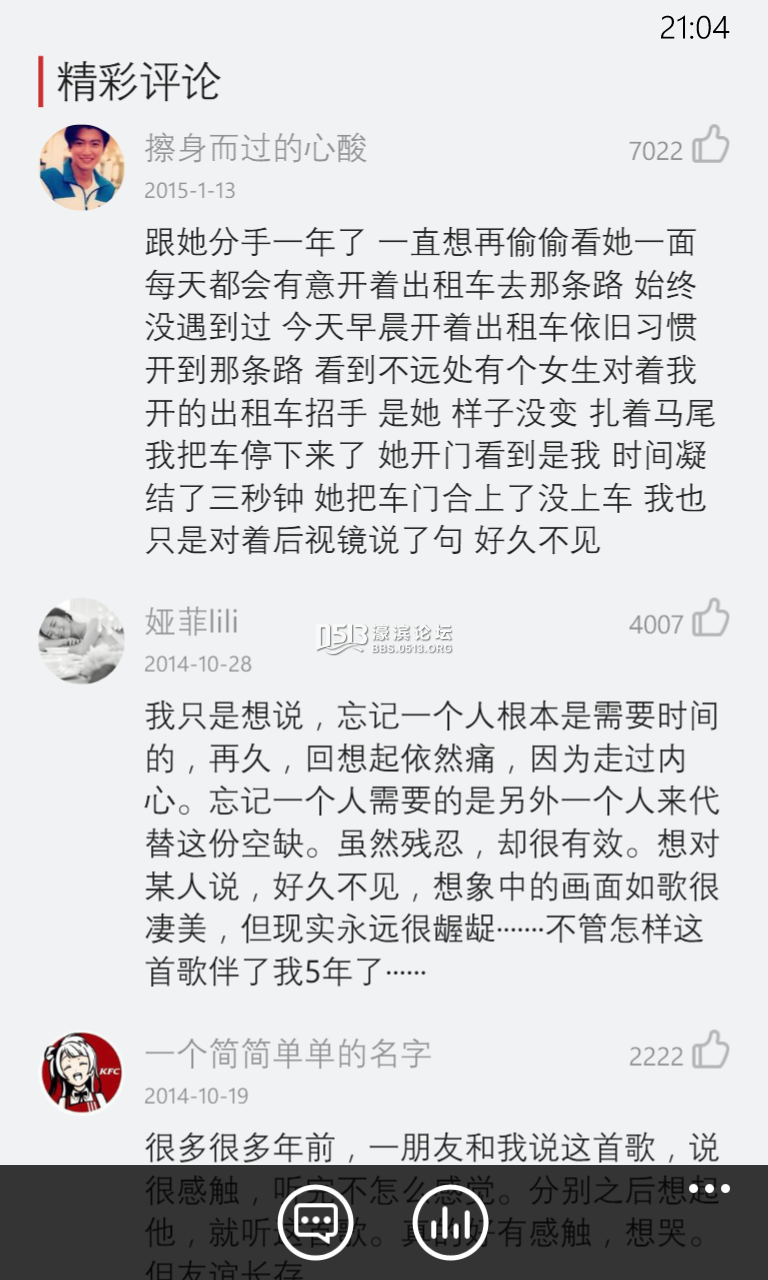Open 擦身而过的心酸's profile avatar
This screenshot has width=768, height=1280.
[82, 167]
